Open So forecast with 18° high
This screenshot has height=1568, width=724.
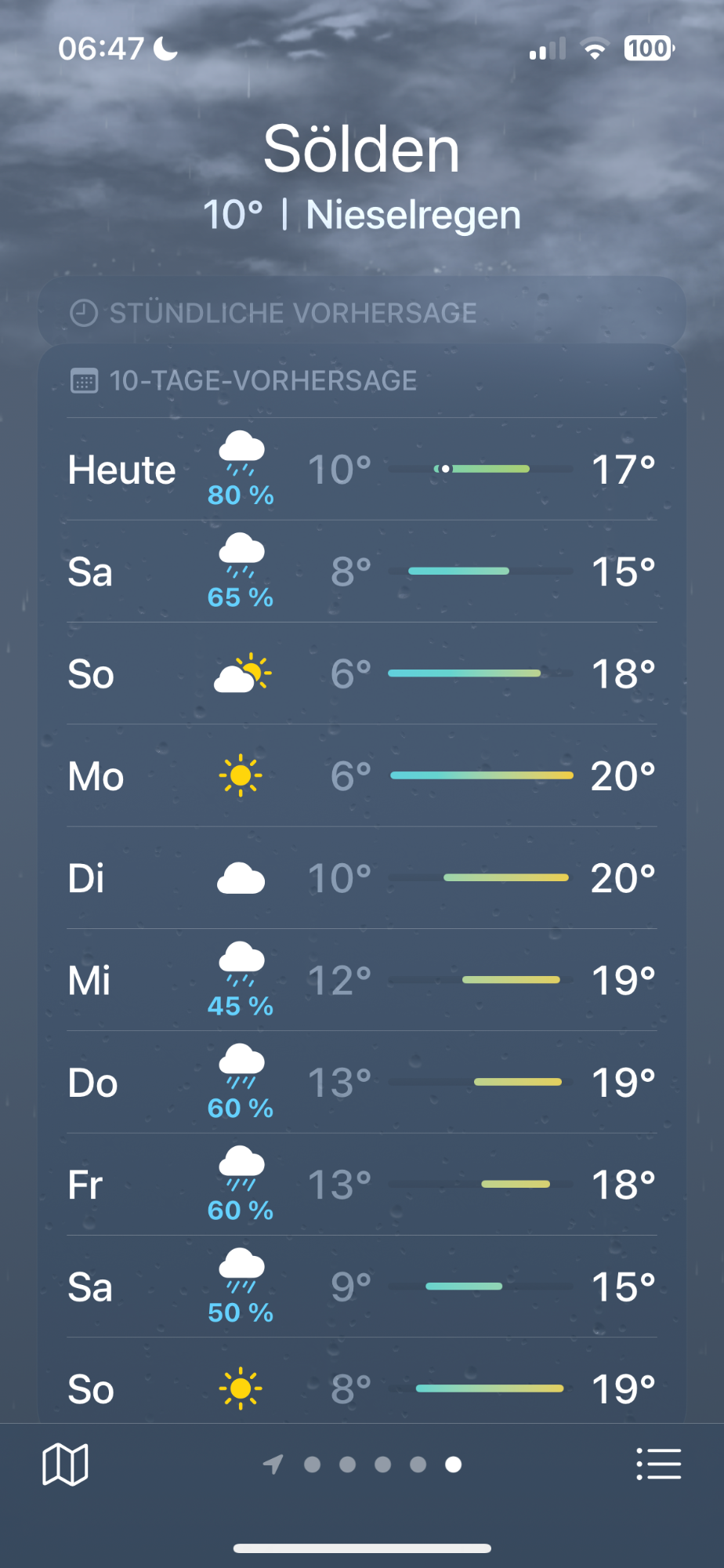[361, 674]
